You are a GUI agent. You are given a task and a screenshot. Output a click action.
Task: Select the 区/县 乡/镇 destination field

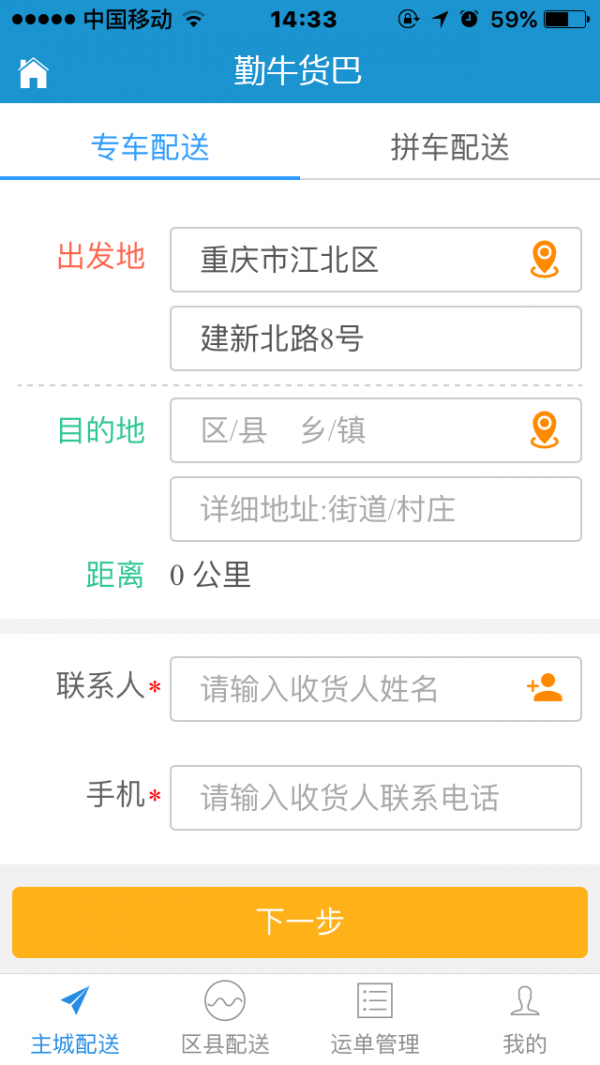click(350, 431)
